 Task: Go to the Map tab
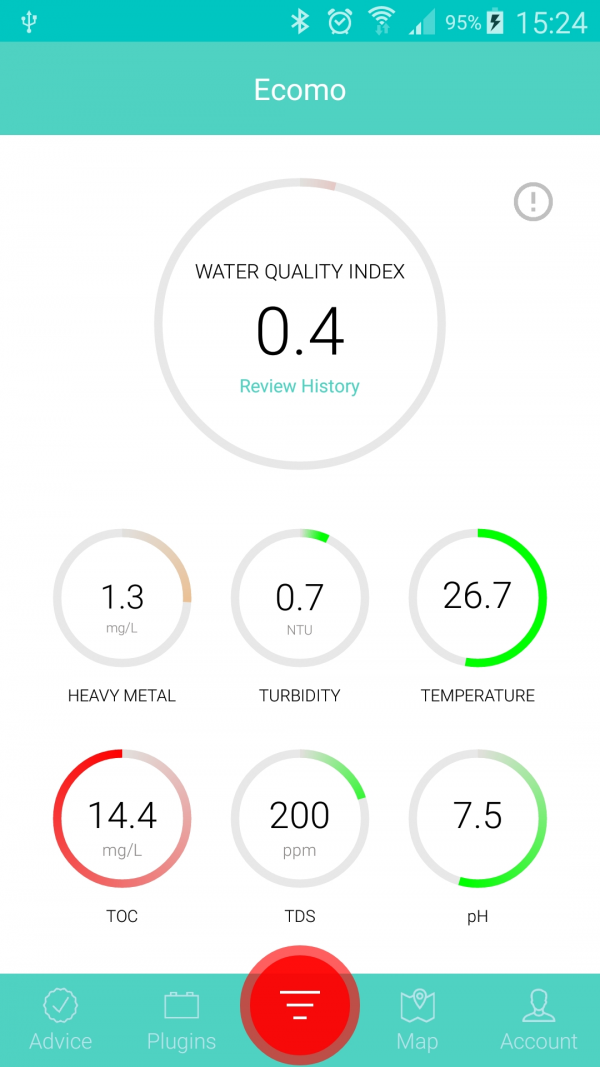pyautogui.click(x=417, y=1020)
